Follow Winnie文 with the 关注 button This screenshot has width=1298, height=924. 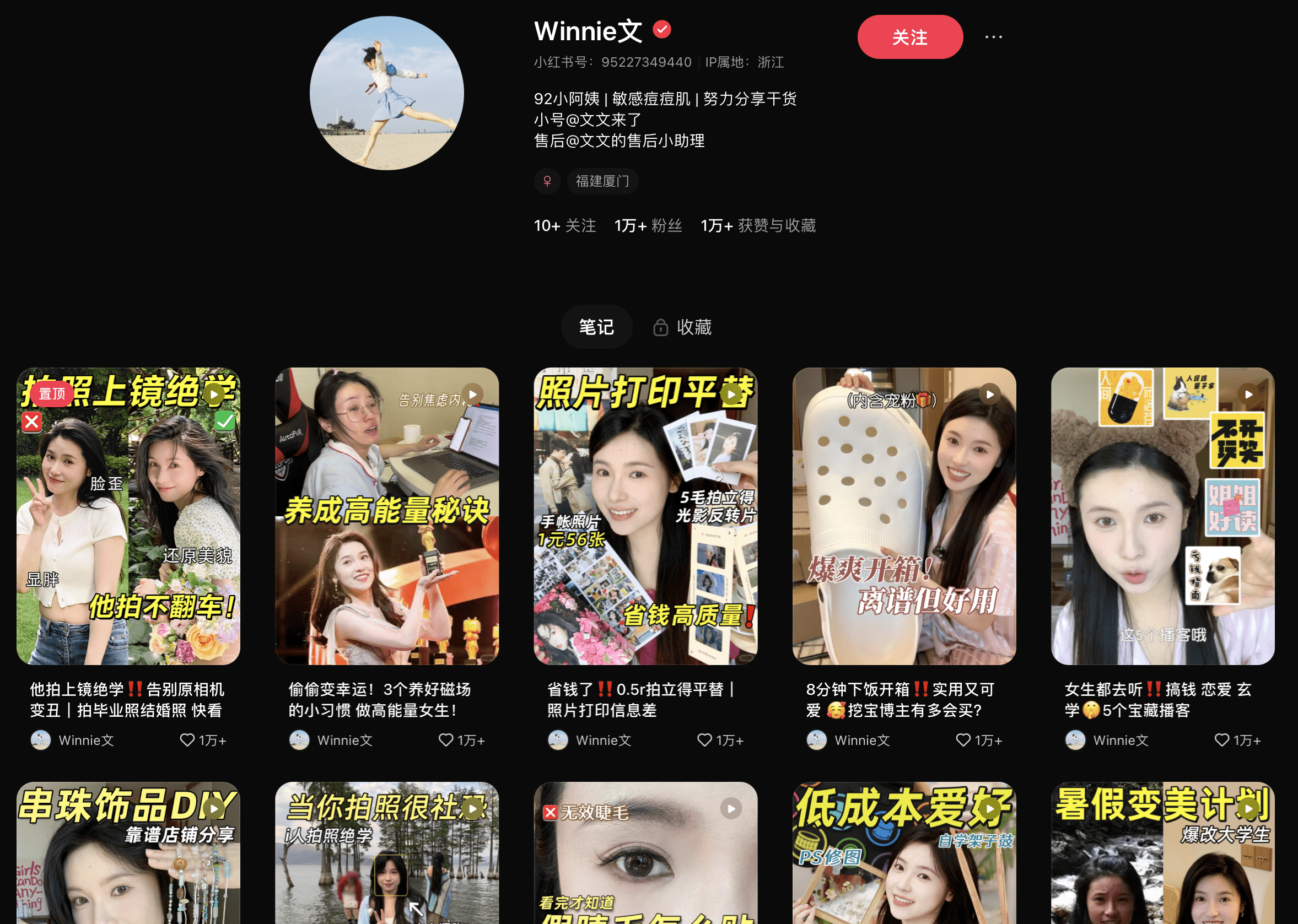pyautogui.click(x=909, y=37)
